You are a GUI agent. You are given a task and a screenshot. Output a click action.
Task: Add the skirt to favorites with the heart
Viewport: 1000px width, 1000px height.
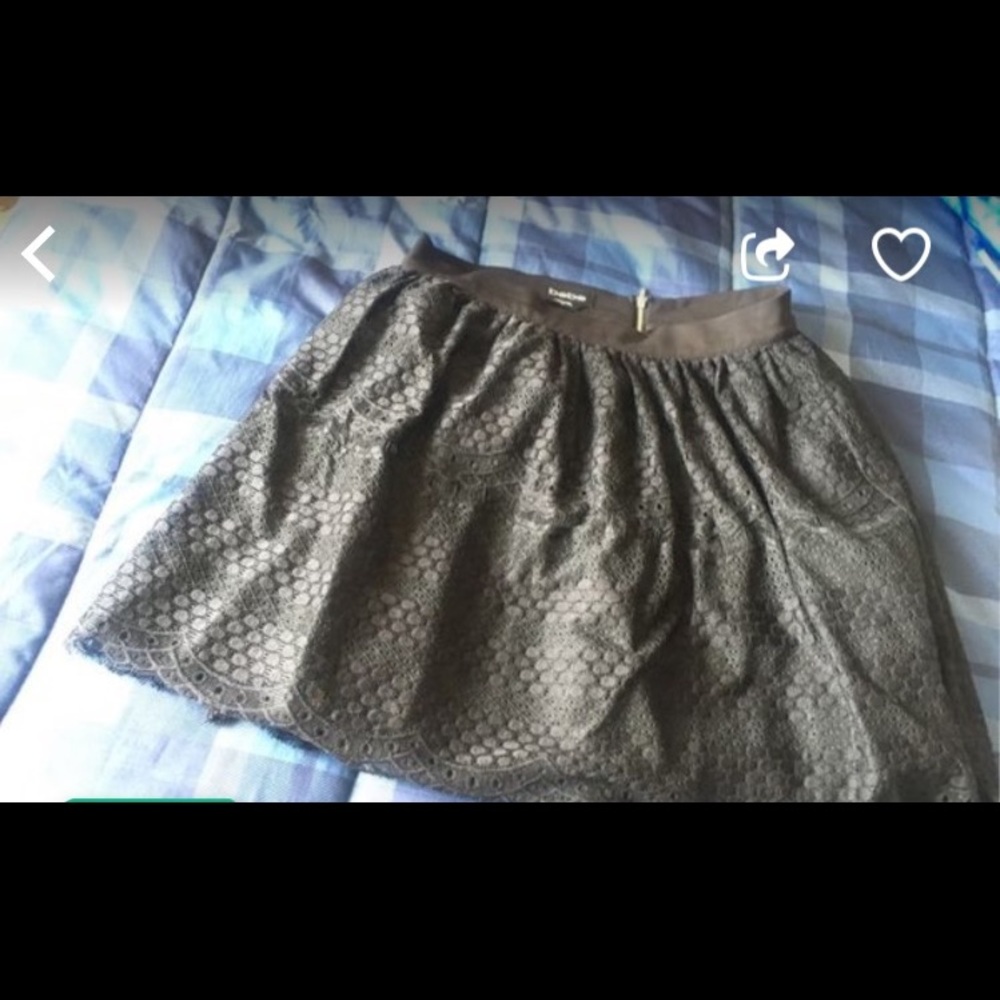pyautogui.click(x=901, y=254)
